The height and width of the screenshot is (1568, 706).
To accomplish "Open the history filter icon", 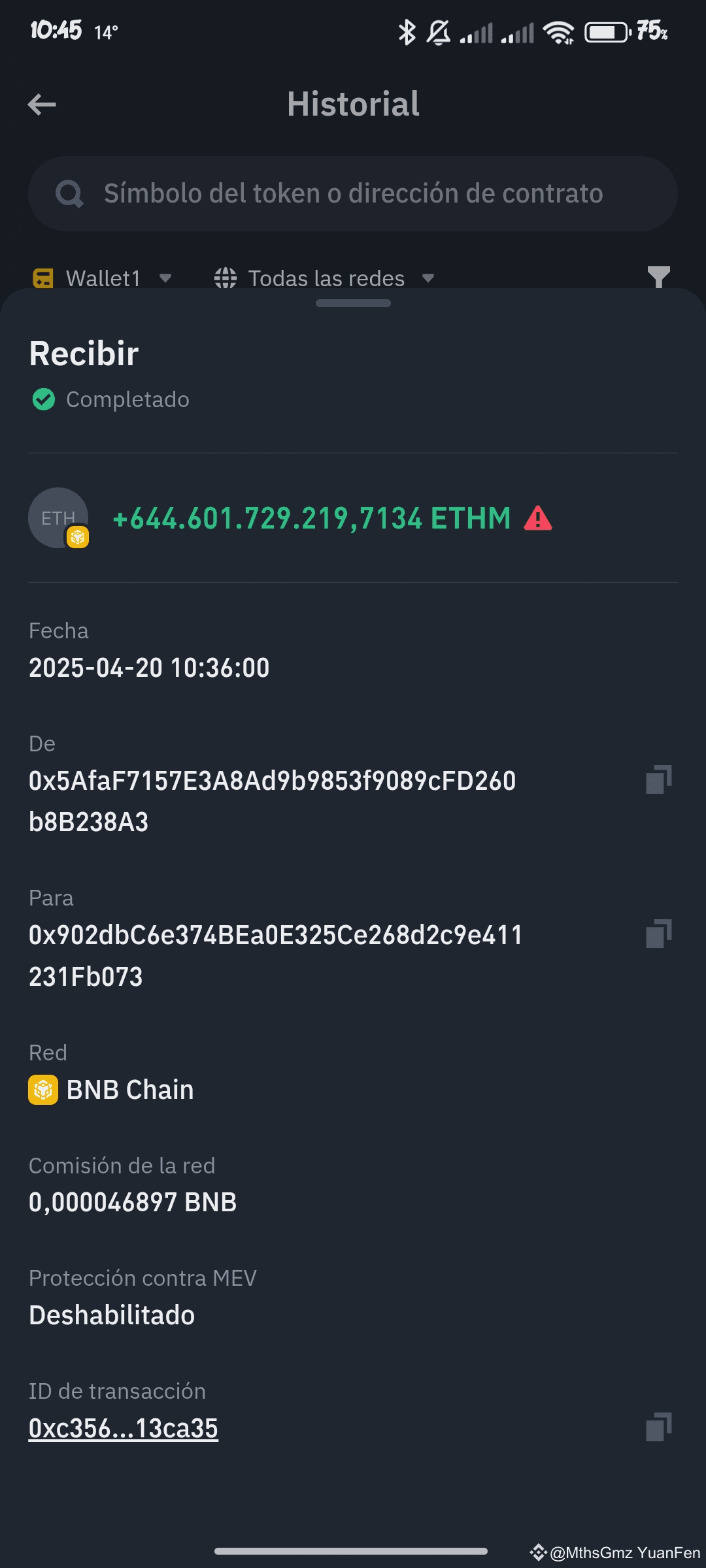I will coord(658,277).
